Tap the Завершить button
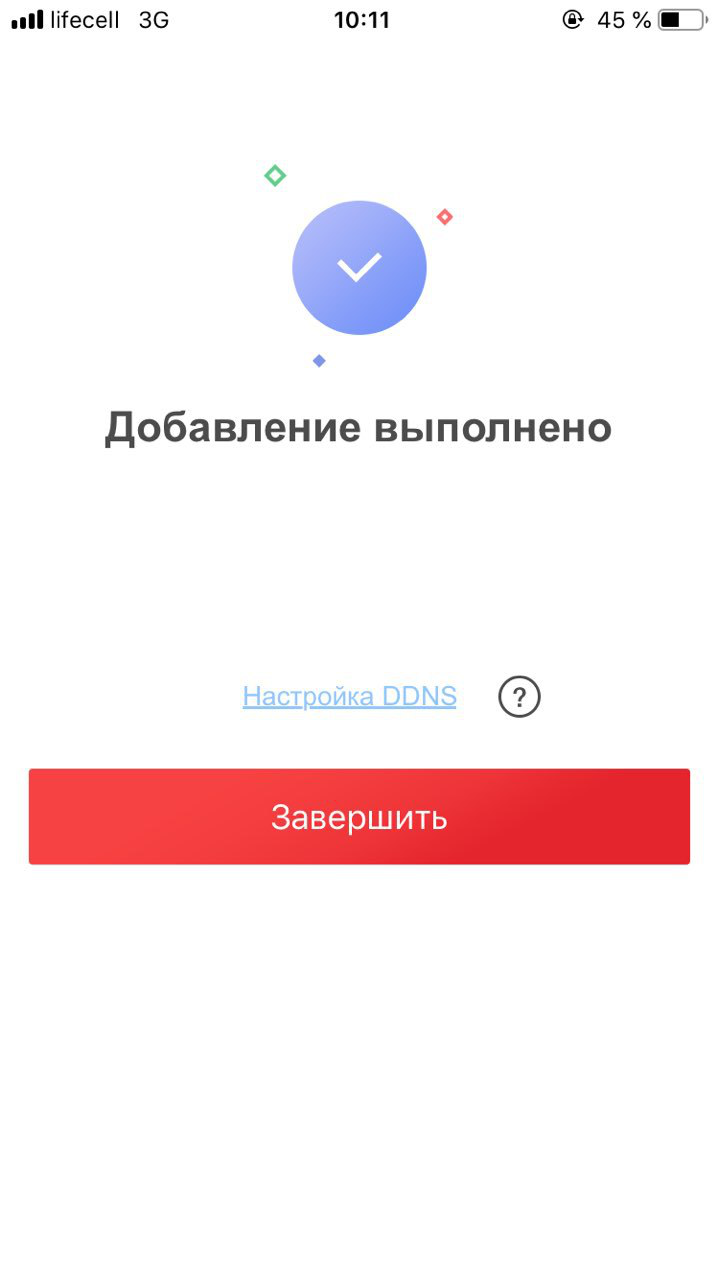This screenshot has height=1280, width=719. 359,816
